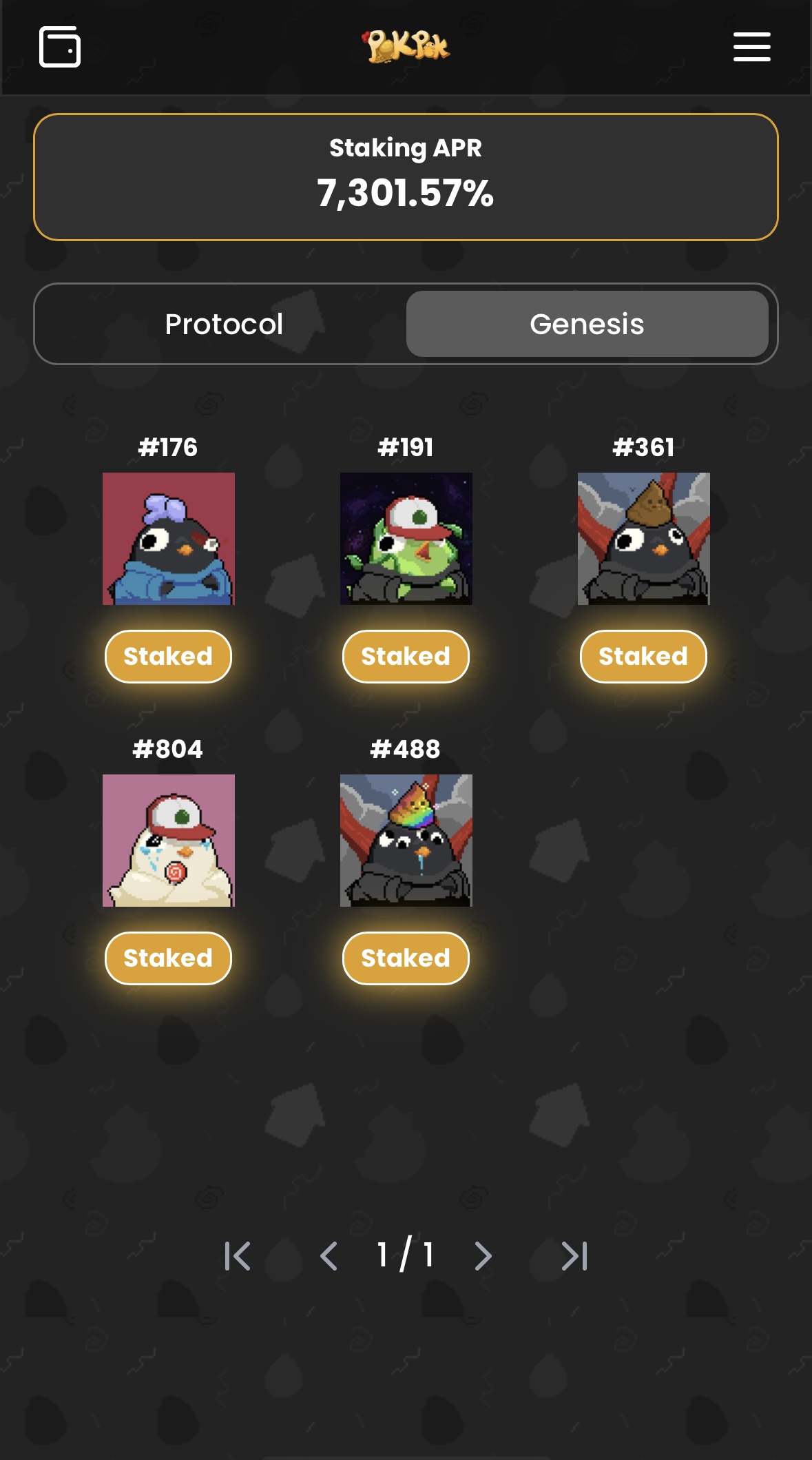Screen dimensions: 812x1460
Task: Switch to the Protocol tab
Action: (224, 324)
